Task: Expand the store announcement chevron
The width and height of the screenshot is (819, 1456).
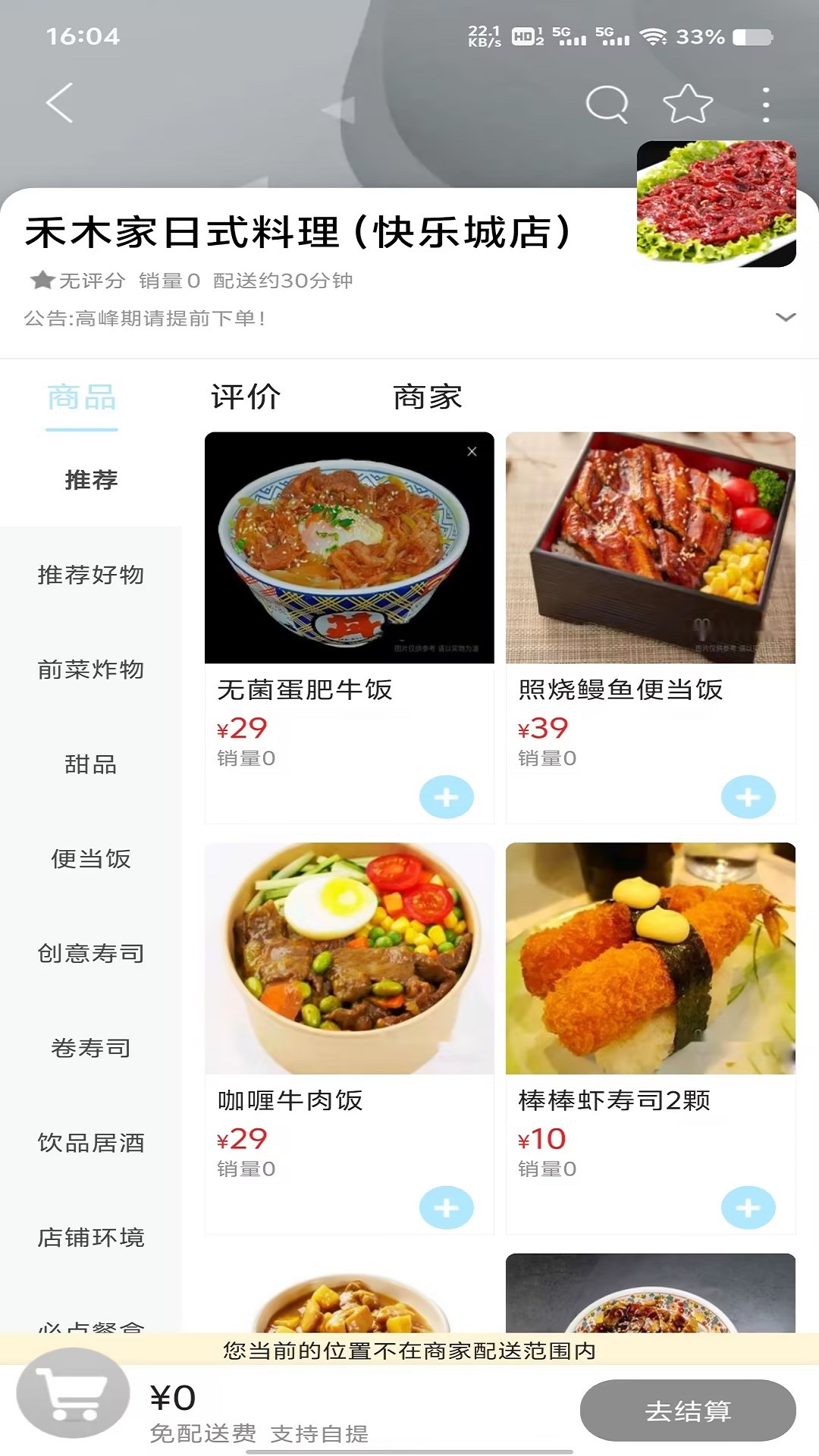Action: 786,317
